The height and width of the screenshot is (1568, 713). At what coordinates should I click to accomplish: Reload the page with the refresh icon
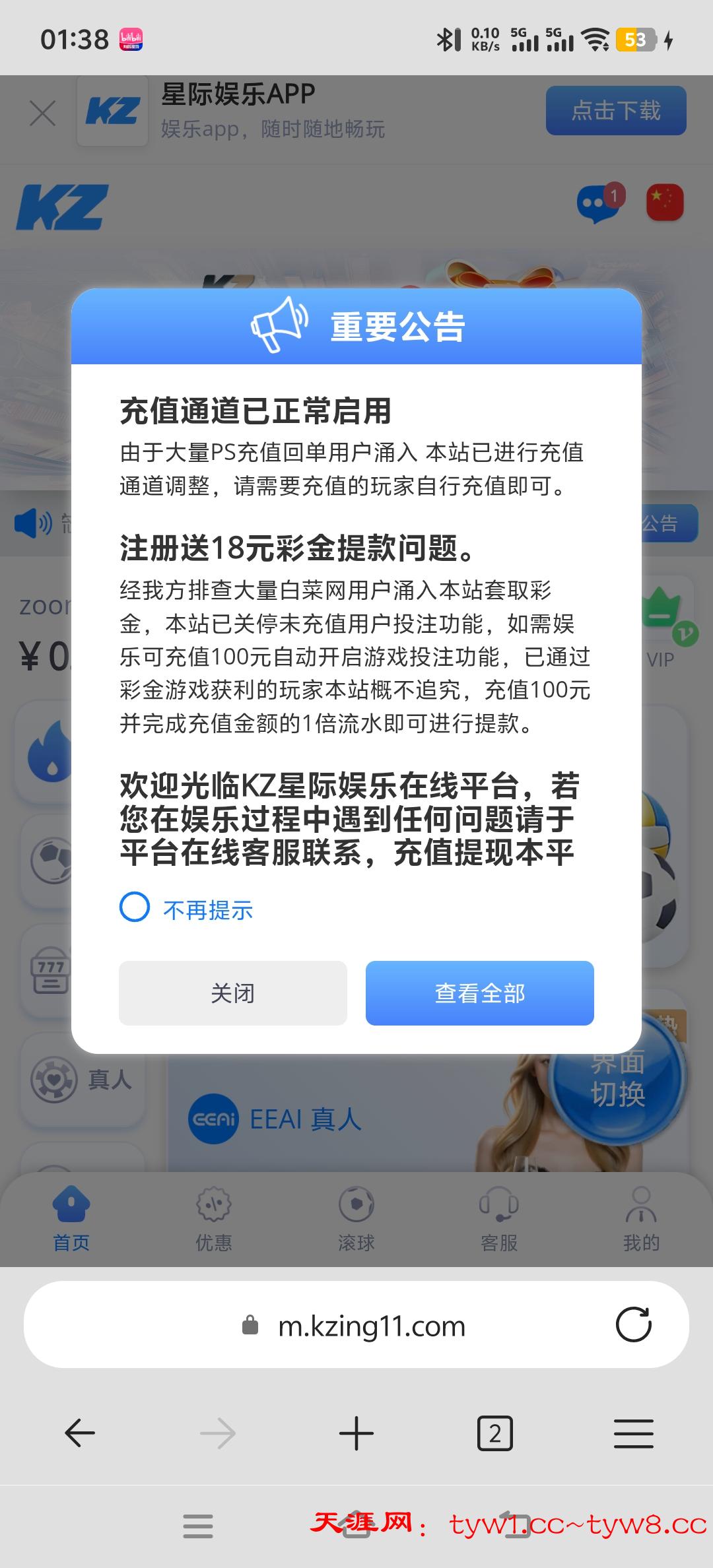633,1325
